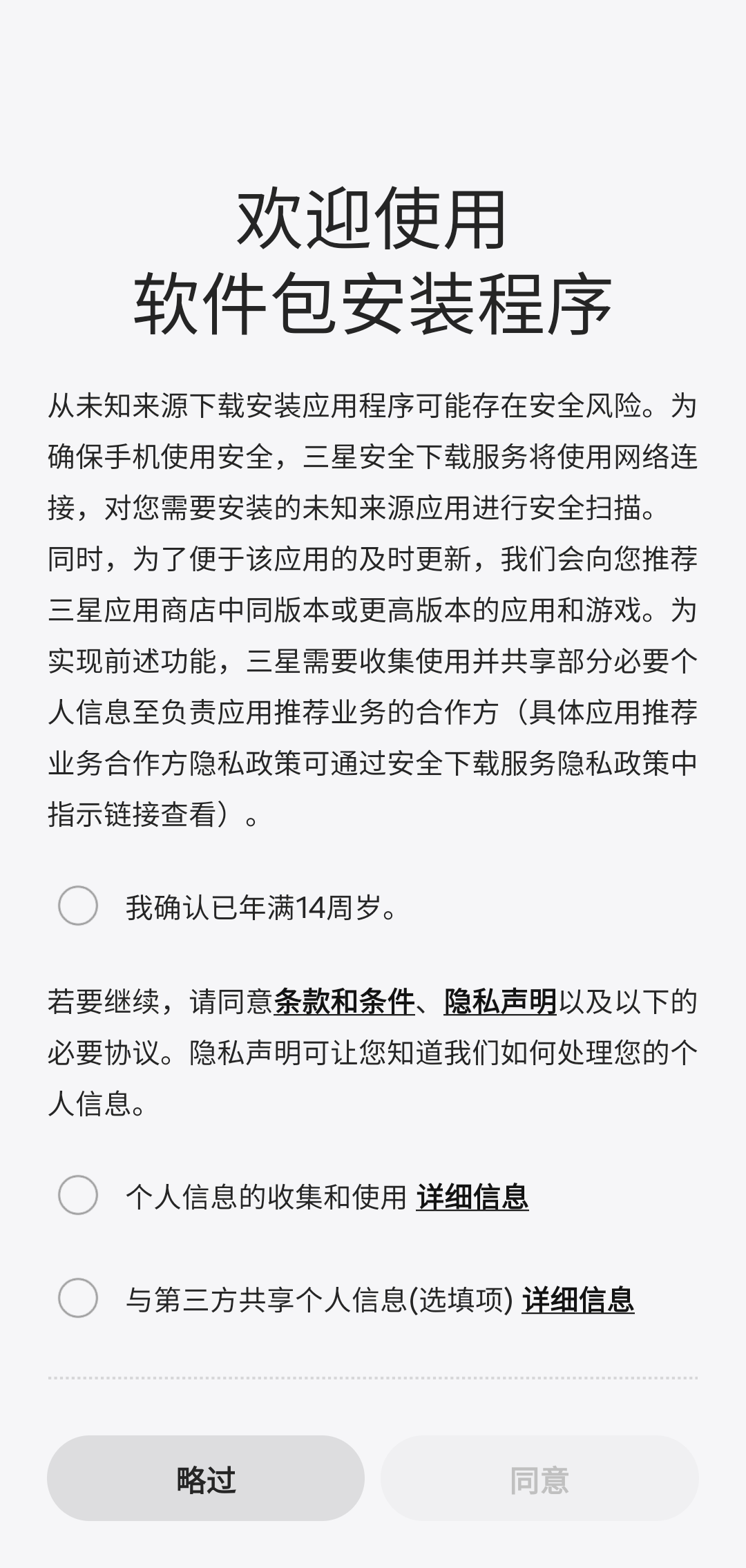Open the 条款和条件 link
Image resolution: width=746 pixels, height=1568 pixels.
click(x=344, y=1002)
